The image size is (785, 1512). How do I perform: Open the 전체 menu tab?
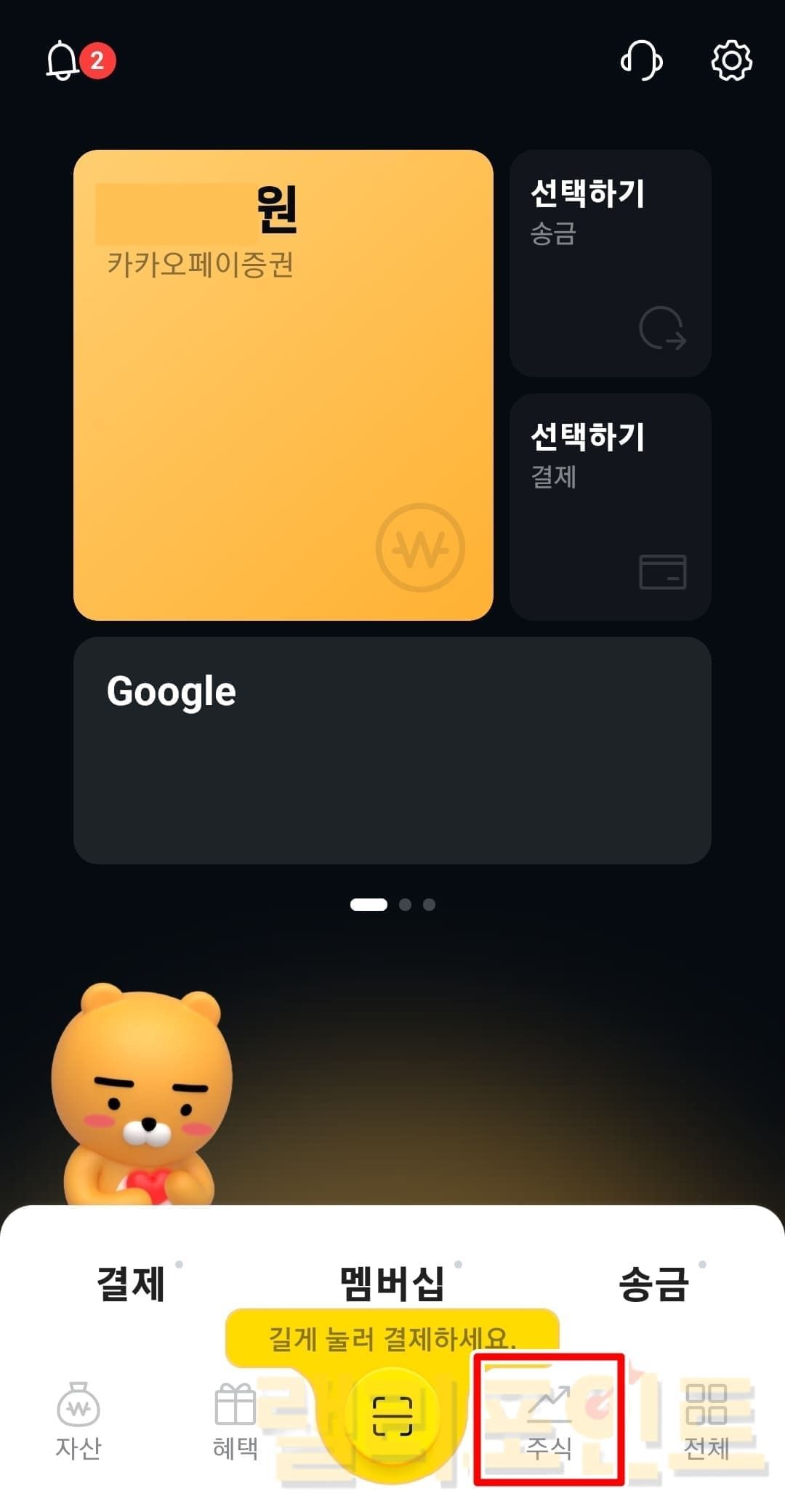coord(706,1420)
